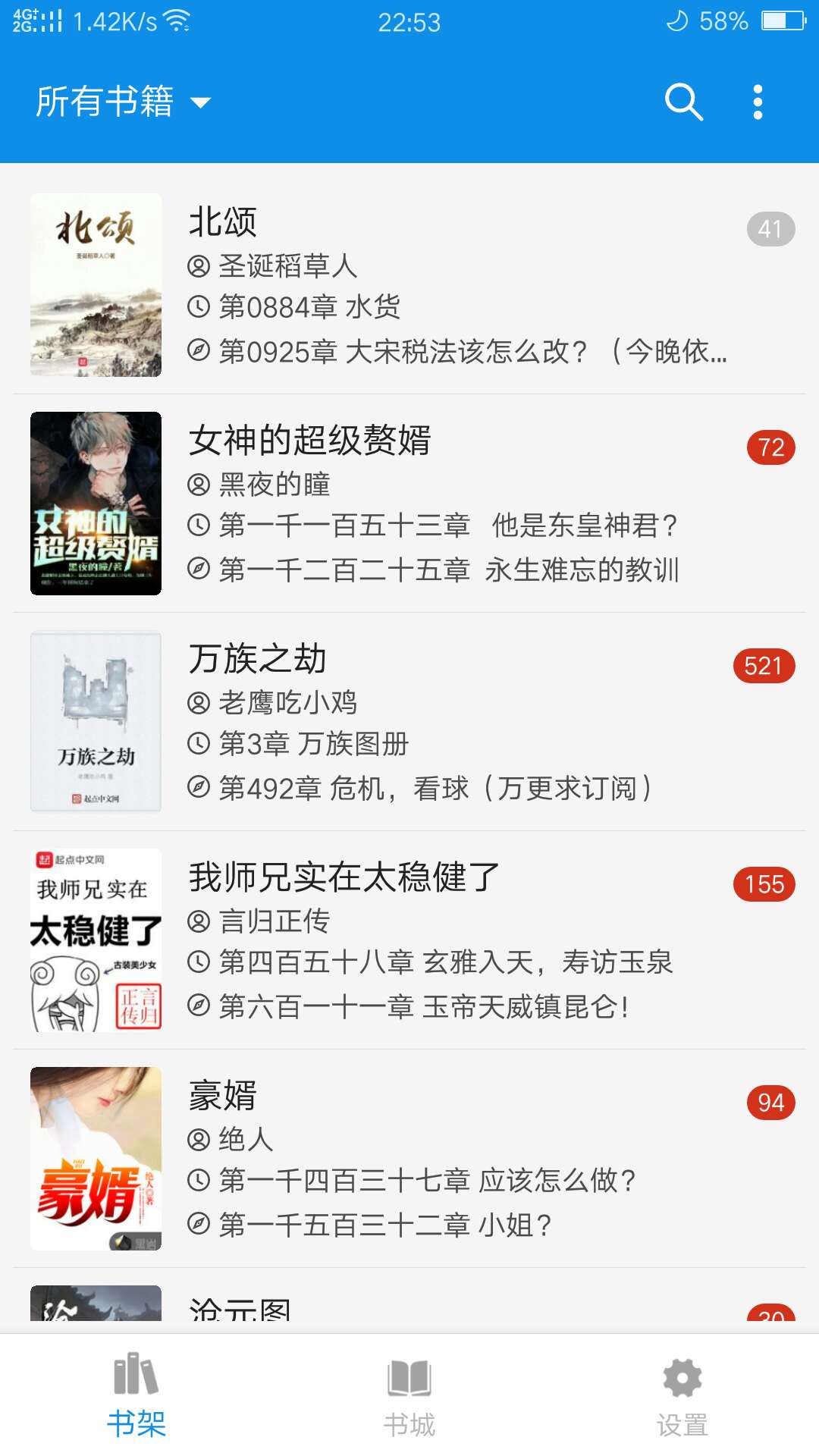Open the three-dot overflow menu
Image resolution: width=819 pixels, height=1456 pixels.
point(757,102)
